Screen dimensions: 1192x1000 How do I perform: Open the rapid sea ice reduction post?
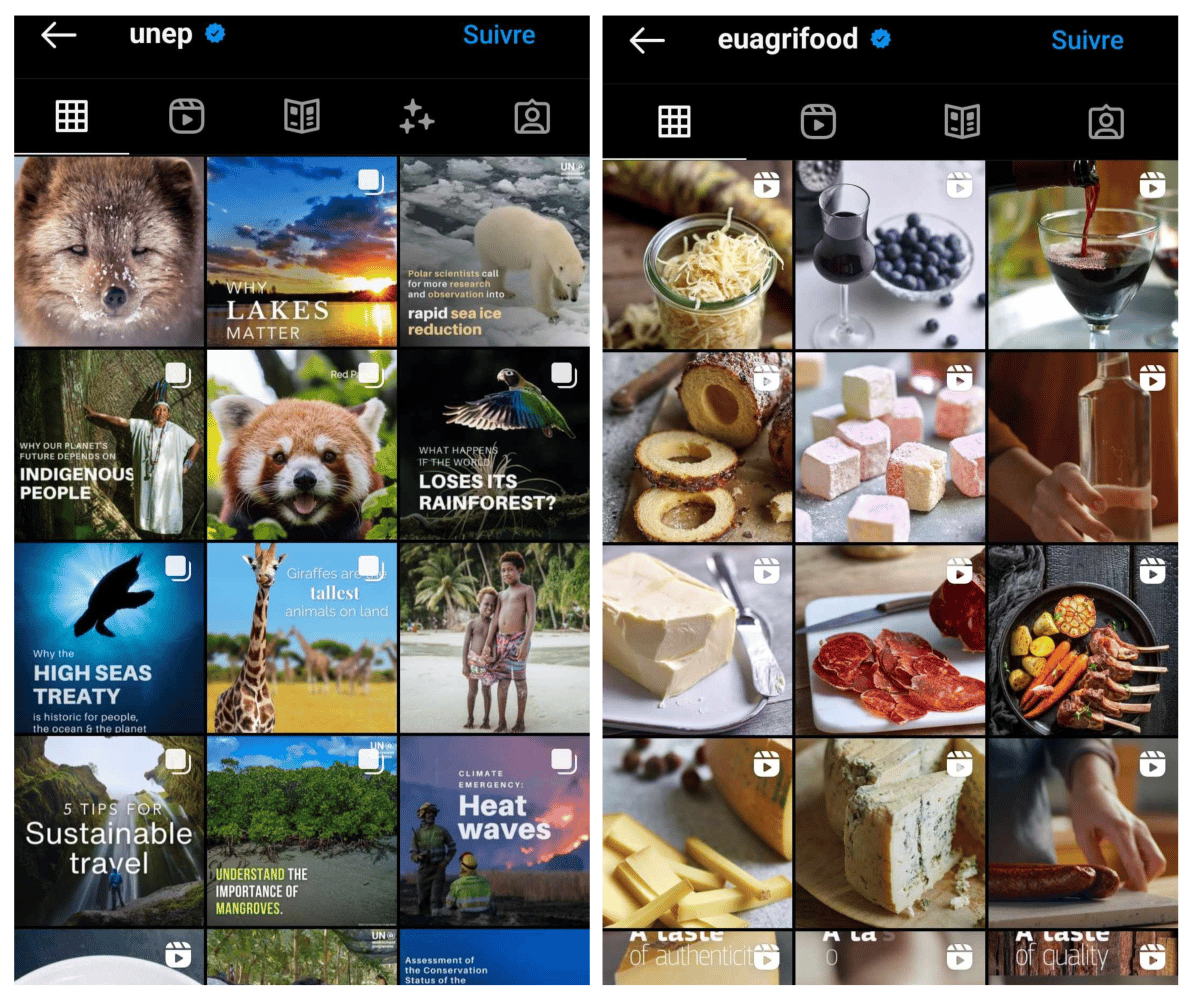494,252
